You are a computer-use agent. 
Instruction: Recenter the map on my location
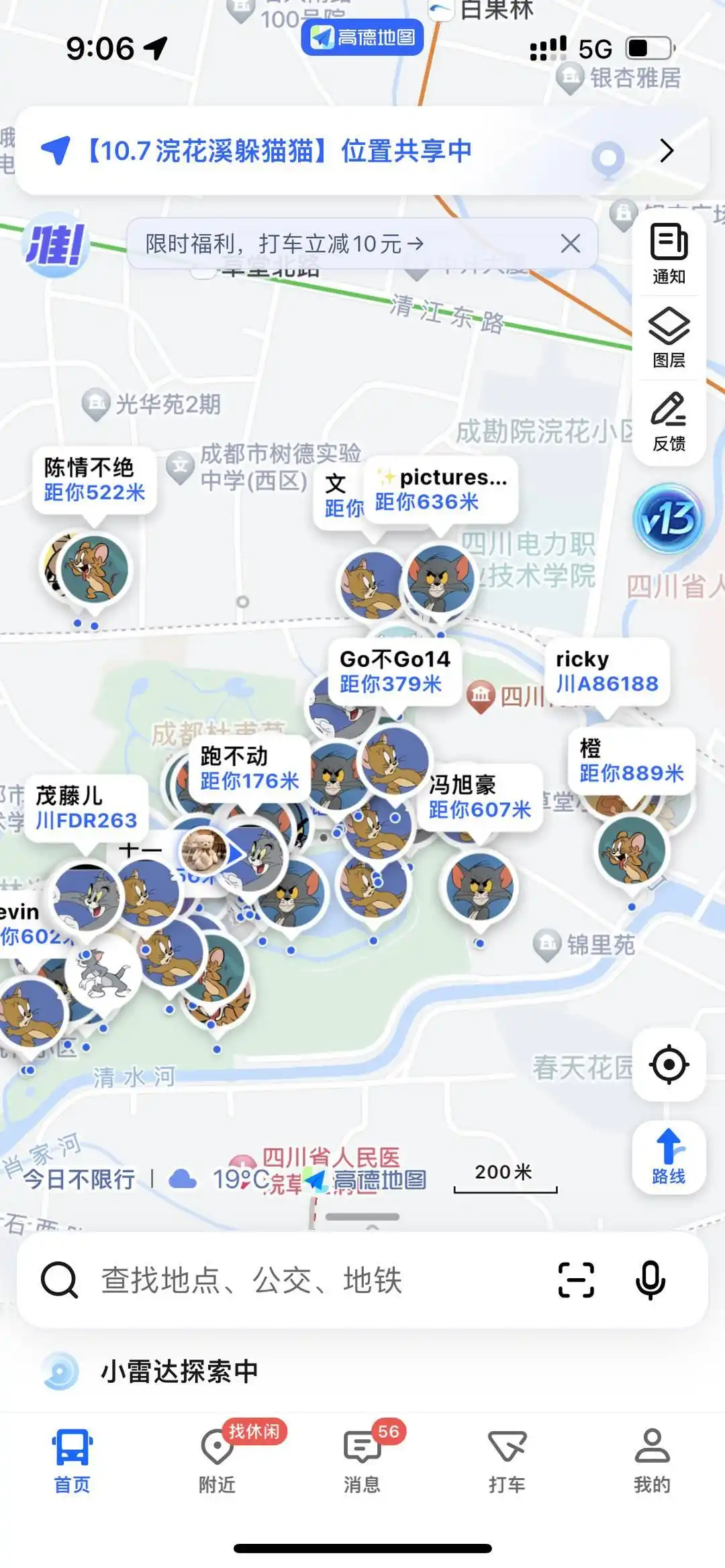point(669,1065)
